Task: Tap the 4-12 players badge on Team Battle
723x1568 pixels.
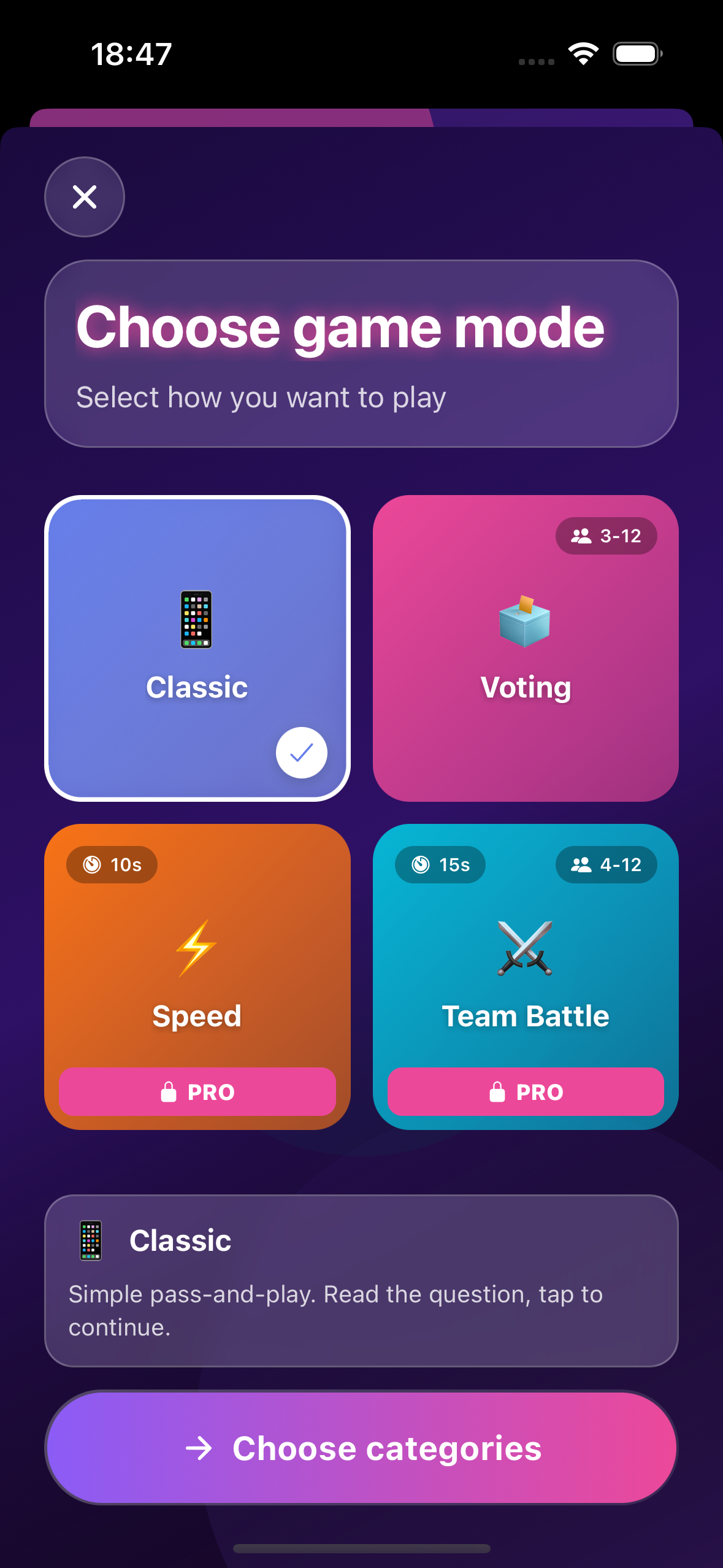Action: click(x=605, y=864)
